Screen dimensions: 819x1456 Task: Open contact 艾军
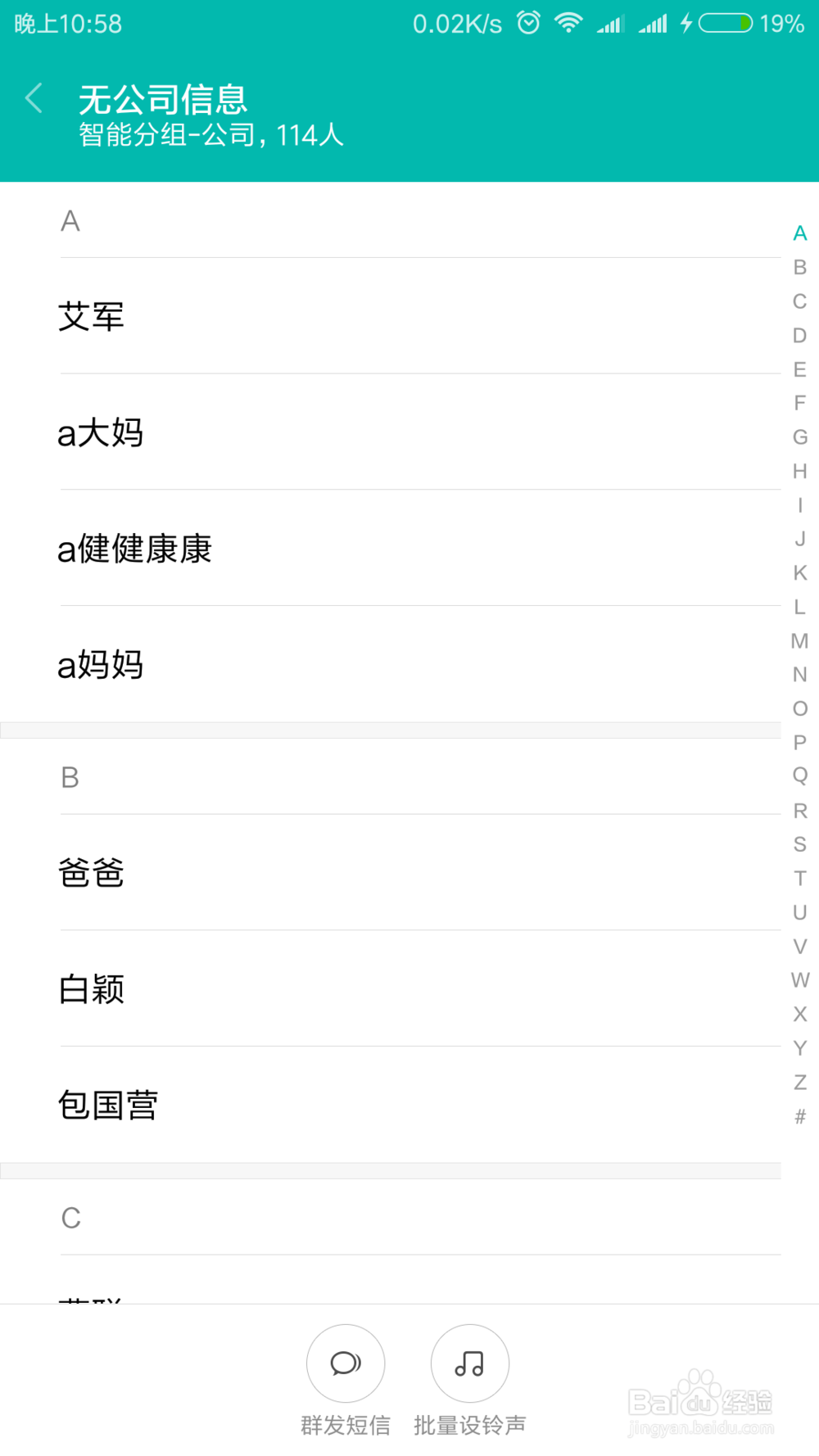click(92, 316)
